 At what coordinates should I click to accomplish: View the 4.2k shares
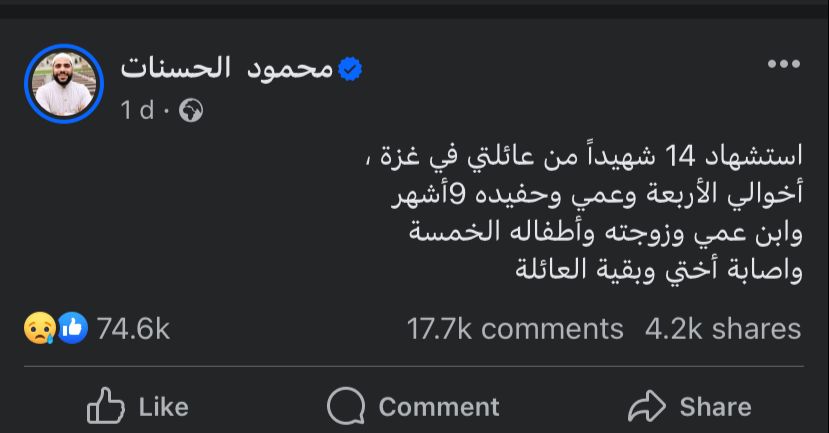[722, 328]
